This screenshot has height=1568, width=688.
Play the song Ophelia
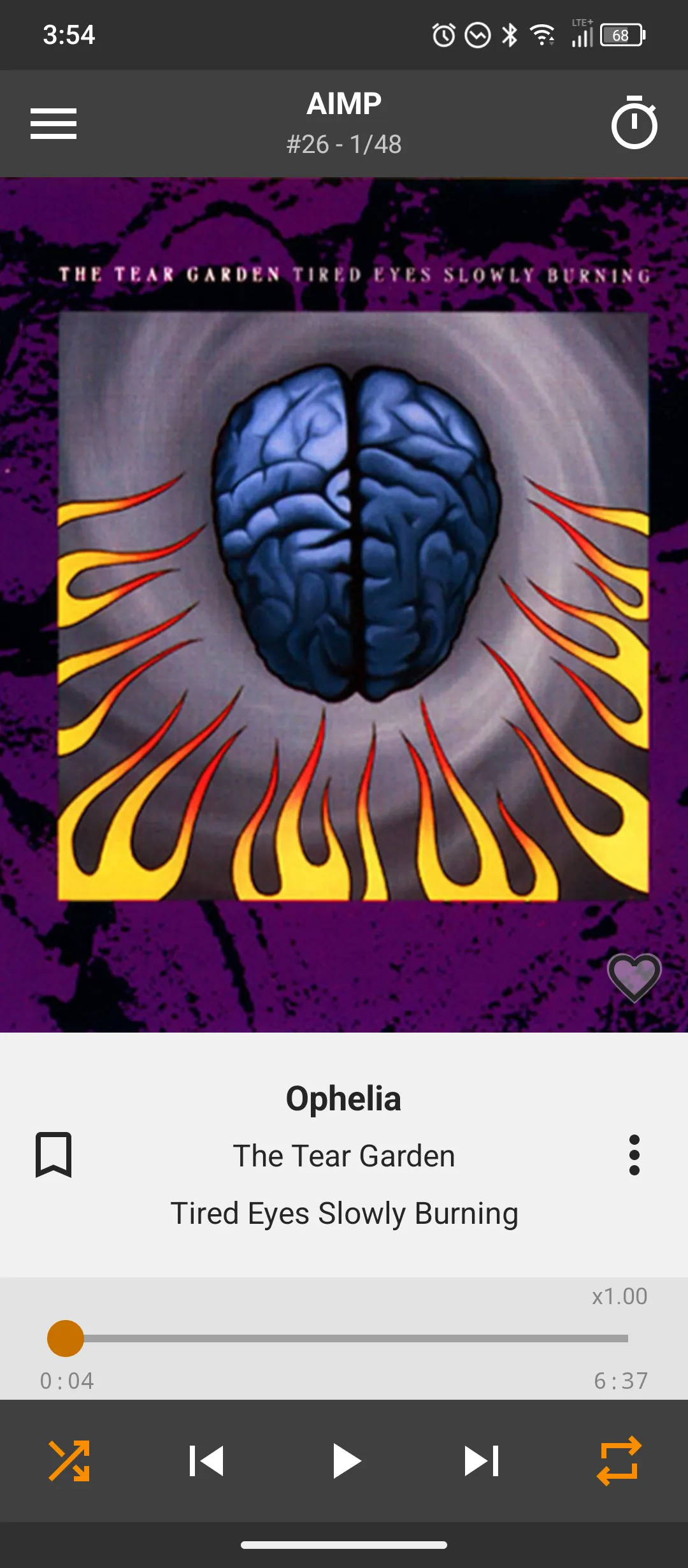[x=345, y=1461]
